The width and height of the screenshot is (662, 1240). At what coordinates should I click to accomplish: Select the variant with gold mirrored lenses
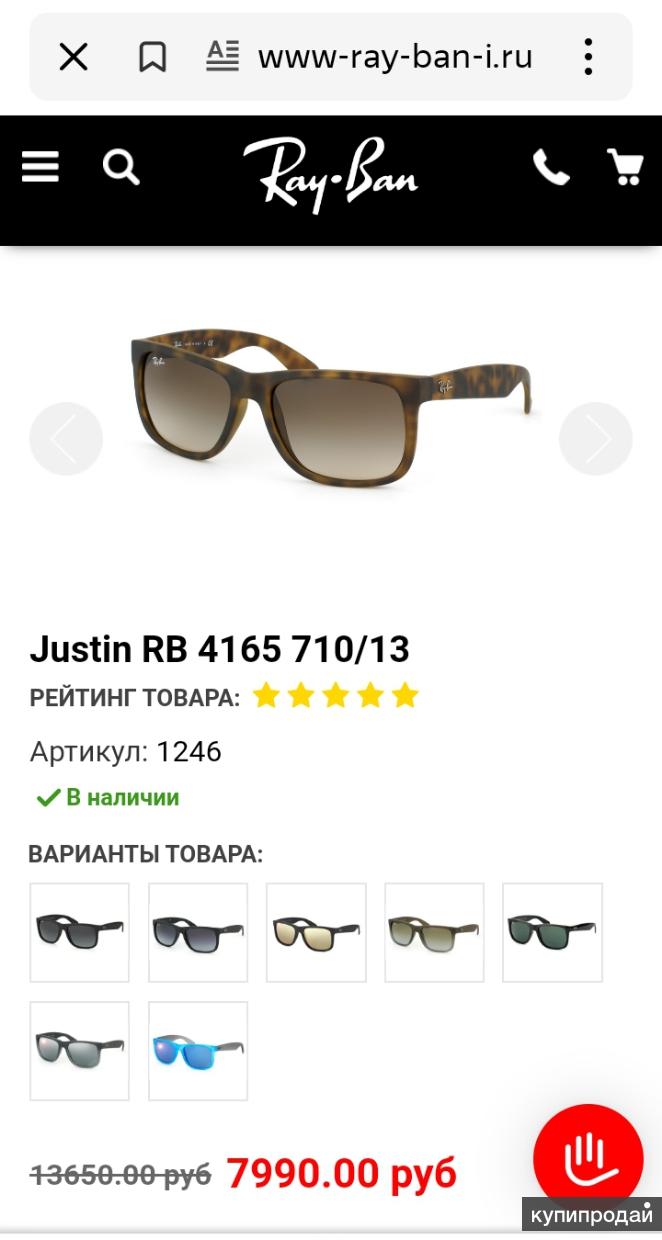(x=316, y=932)
